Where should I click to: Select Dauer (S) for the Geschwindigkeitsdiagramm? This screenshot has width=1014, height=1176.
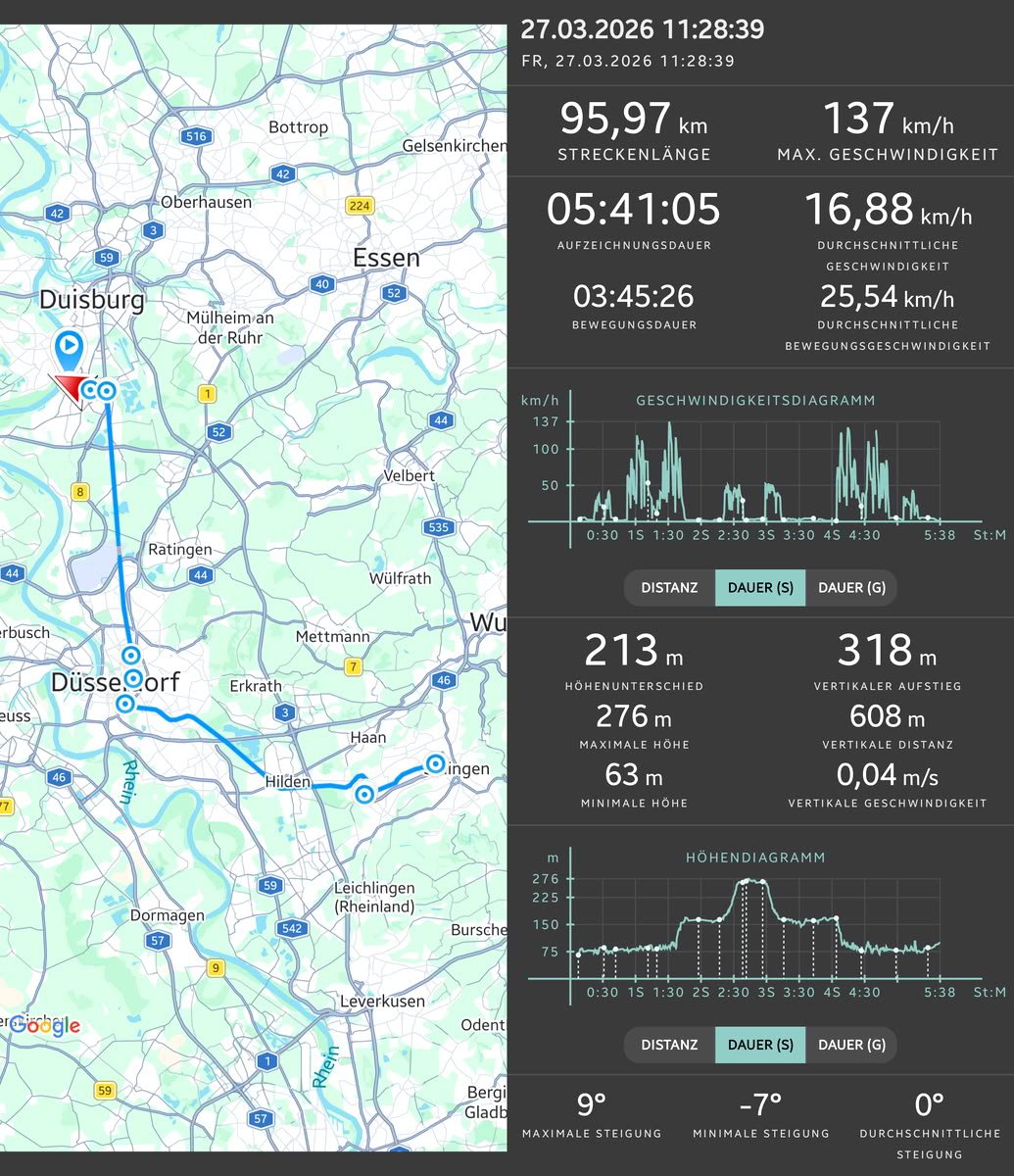[760, 588]
